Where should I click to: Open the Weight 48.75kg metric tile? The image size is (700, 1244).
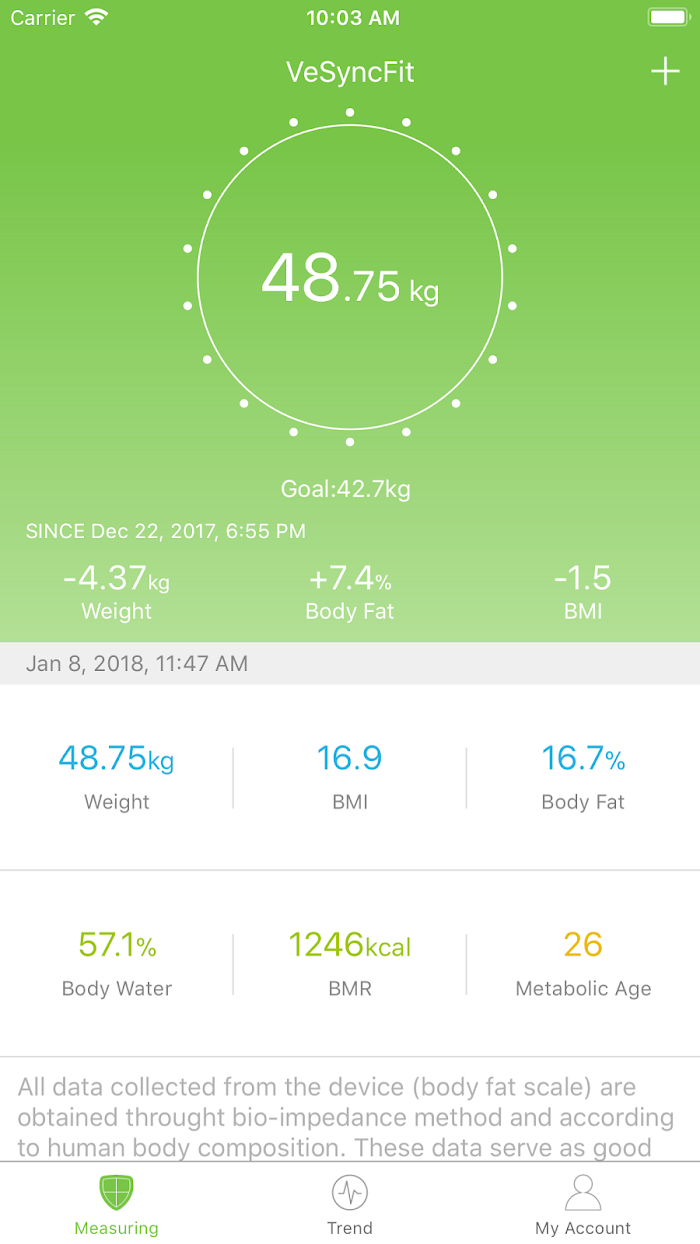point(117,777)
